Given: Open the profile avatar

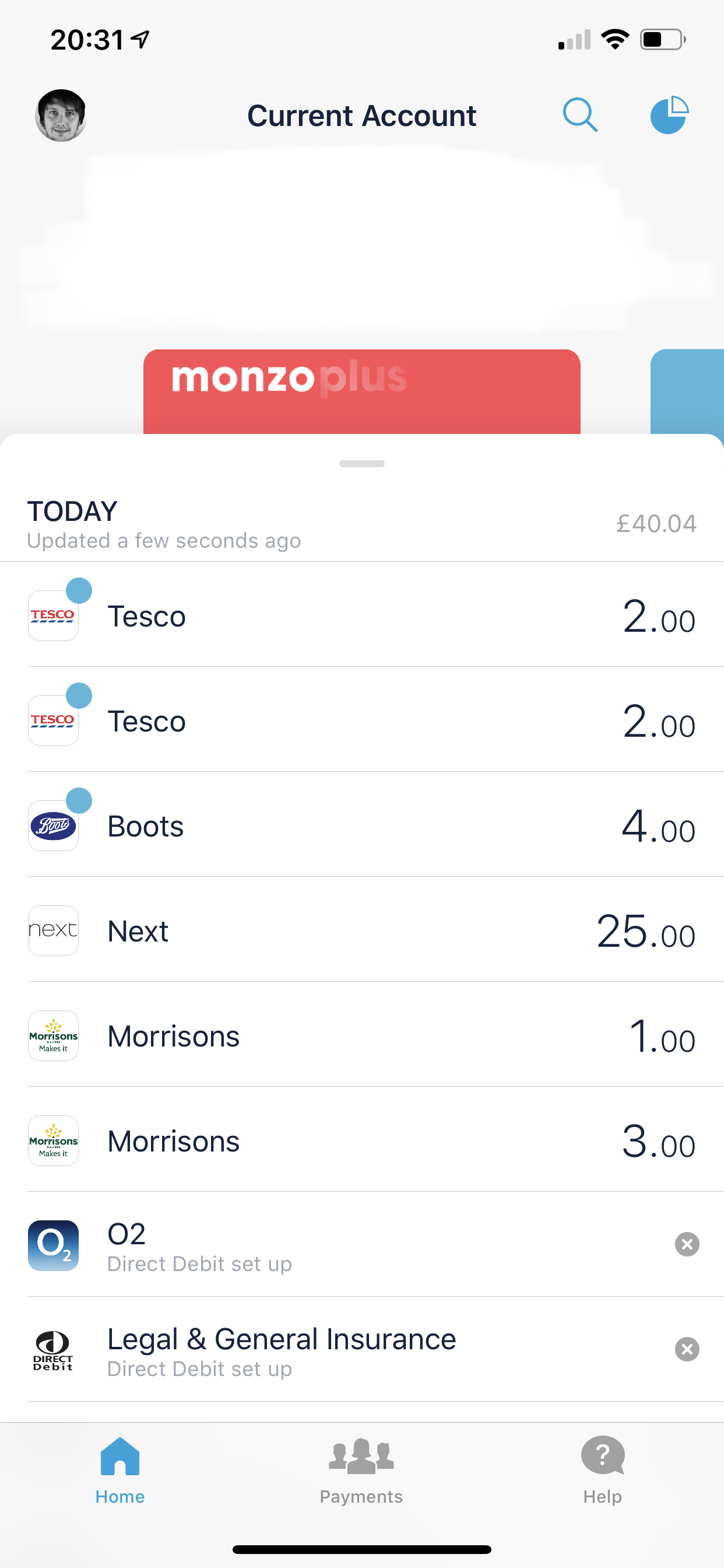Looking at the screenshot, I should pos(61,115).
